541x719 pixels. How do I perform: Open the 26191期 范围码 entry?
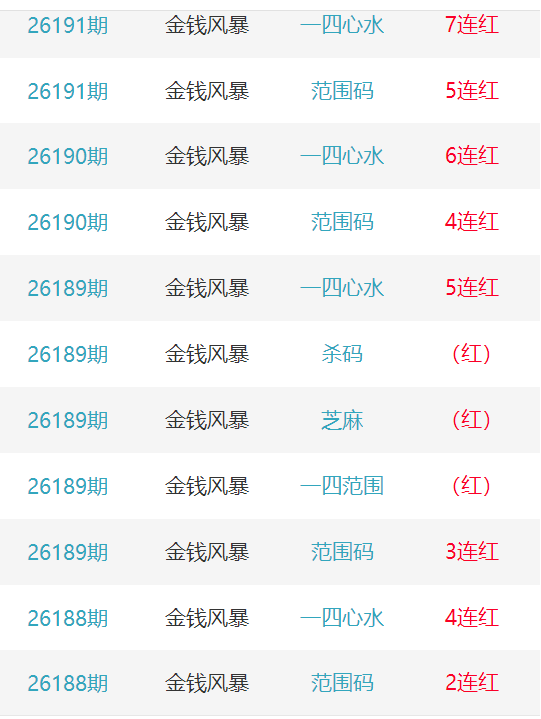point(270,90)
